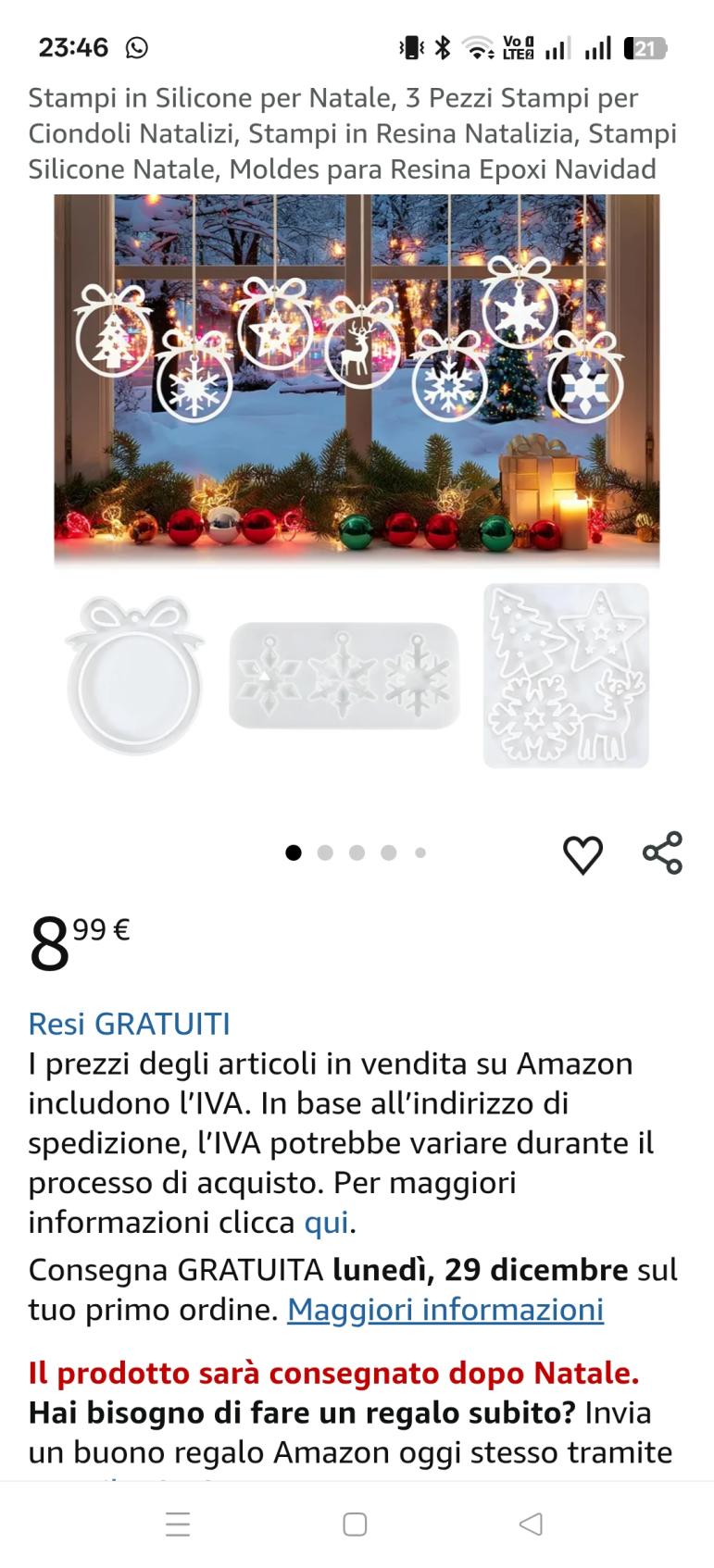Open Maggiori informazioni about free delivery
The image size is (714, 1568).
point(445,1310)
